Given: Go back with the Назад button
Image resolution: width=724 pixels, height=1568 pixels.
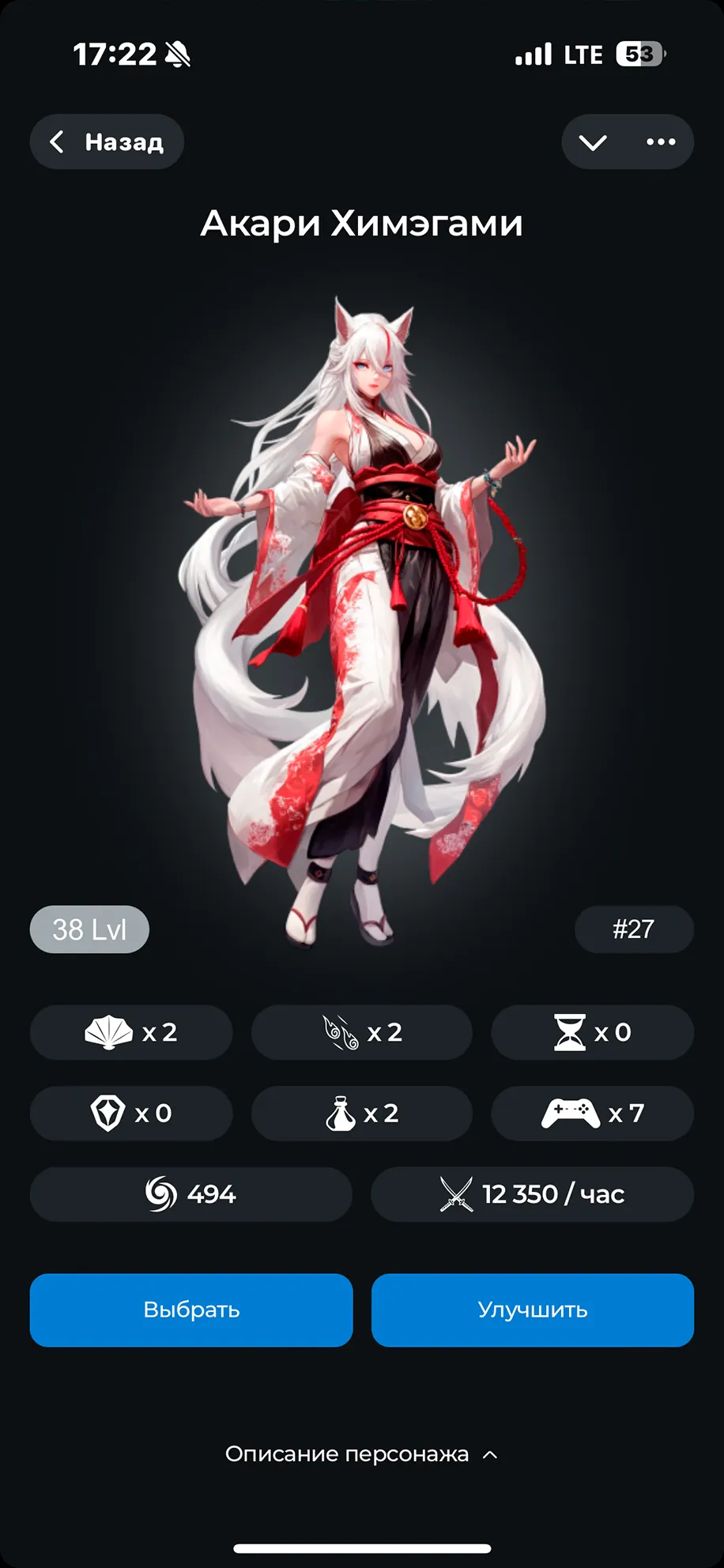Looking at the screenshot, I should [107, 142].
